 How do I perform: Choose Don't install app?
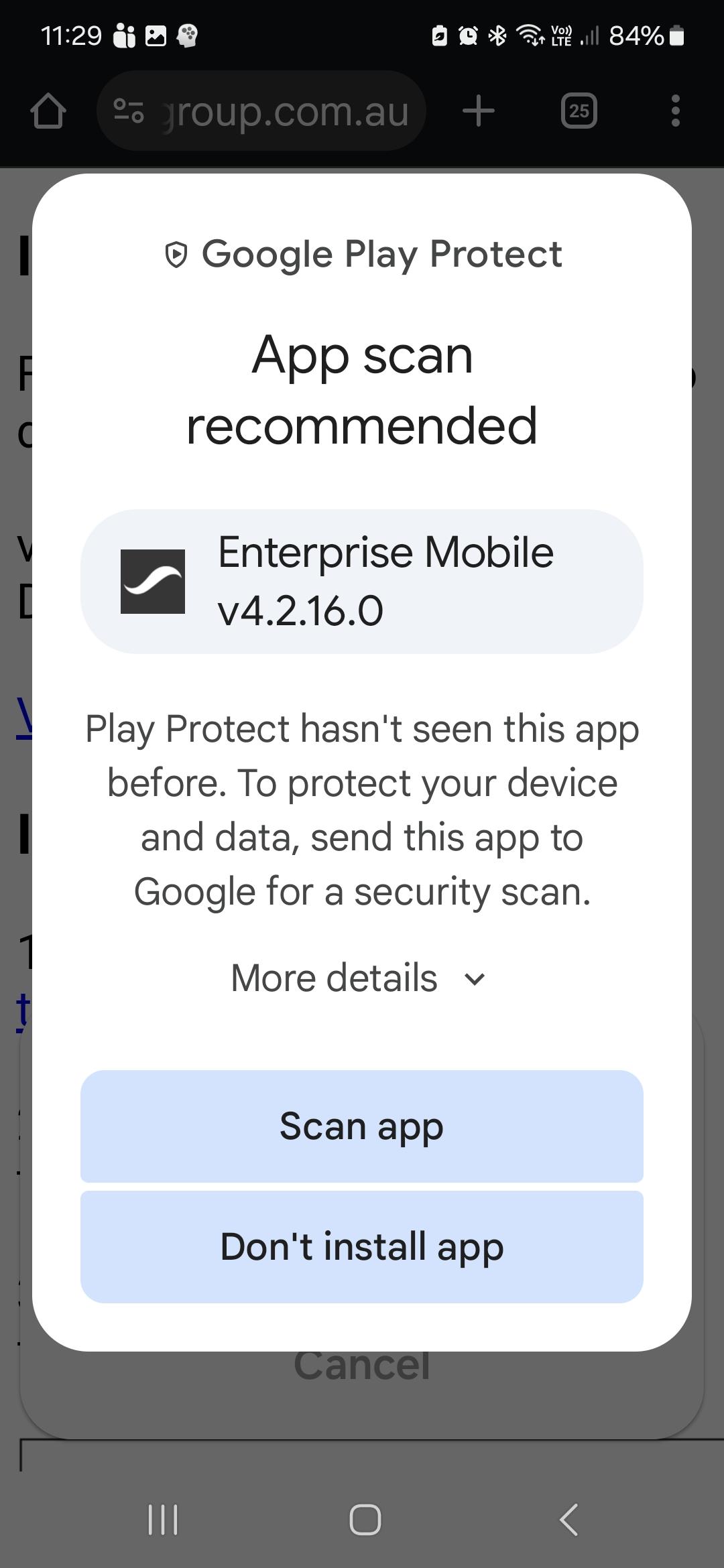362,1246
